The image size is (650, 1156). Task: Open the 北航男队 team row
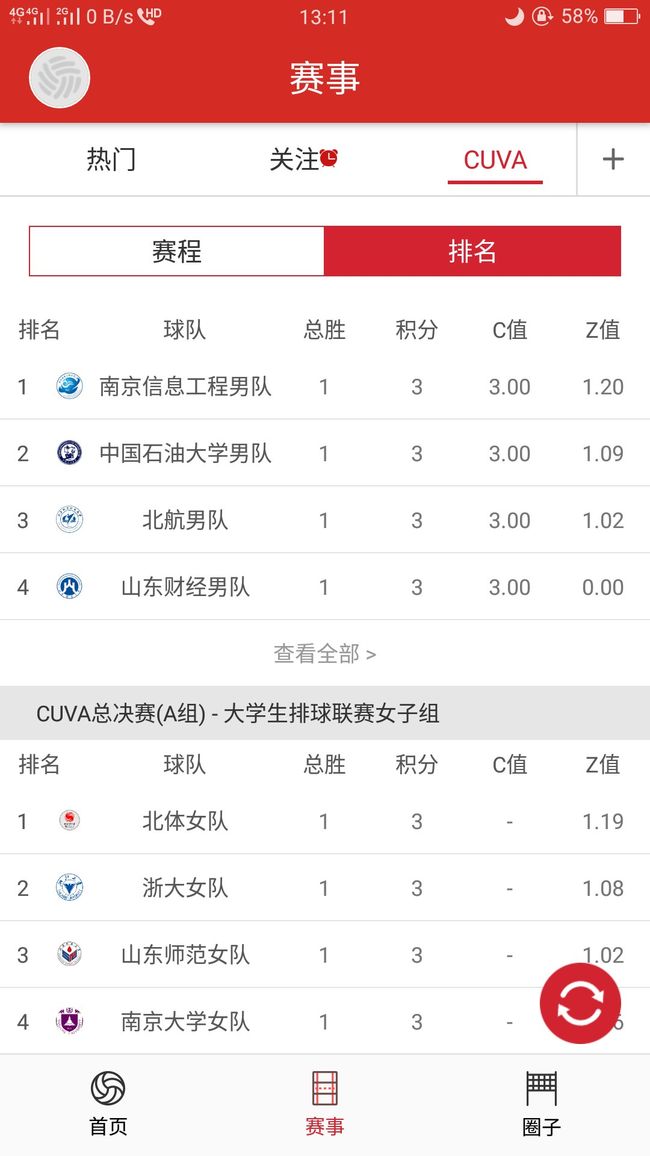pos(325,520)
